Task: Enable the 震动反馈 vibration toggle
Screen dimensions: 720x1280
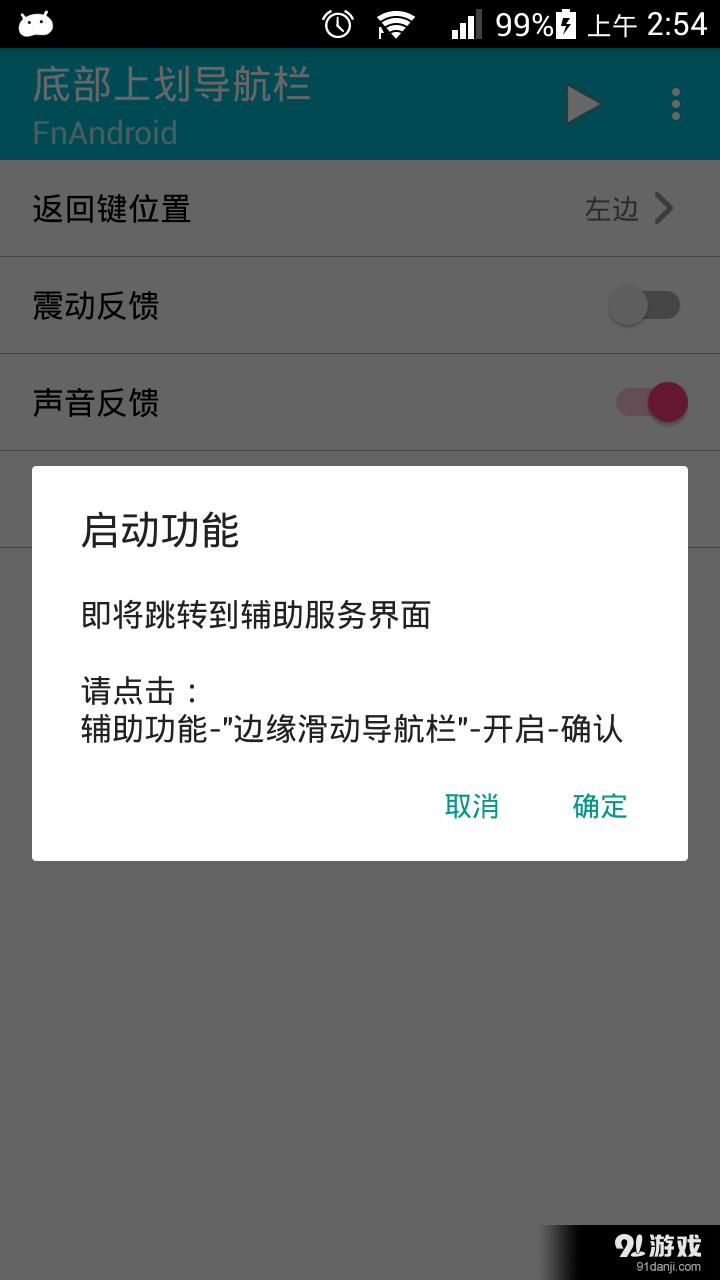Action: tap(646, 305)
